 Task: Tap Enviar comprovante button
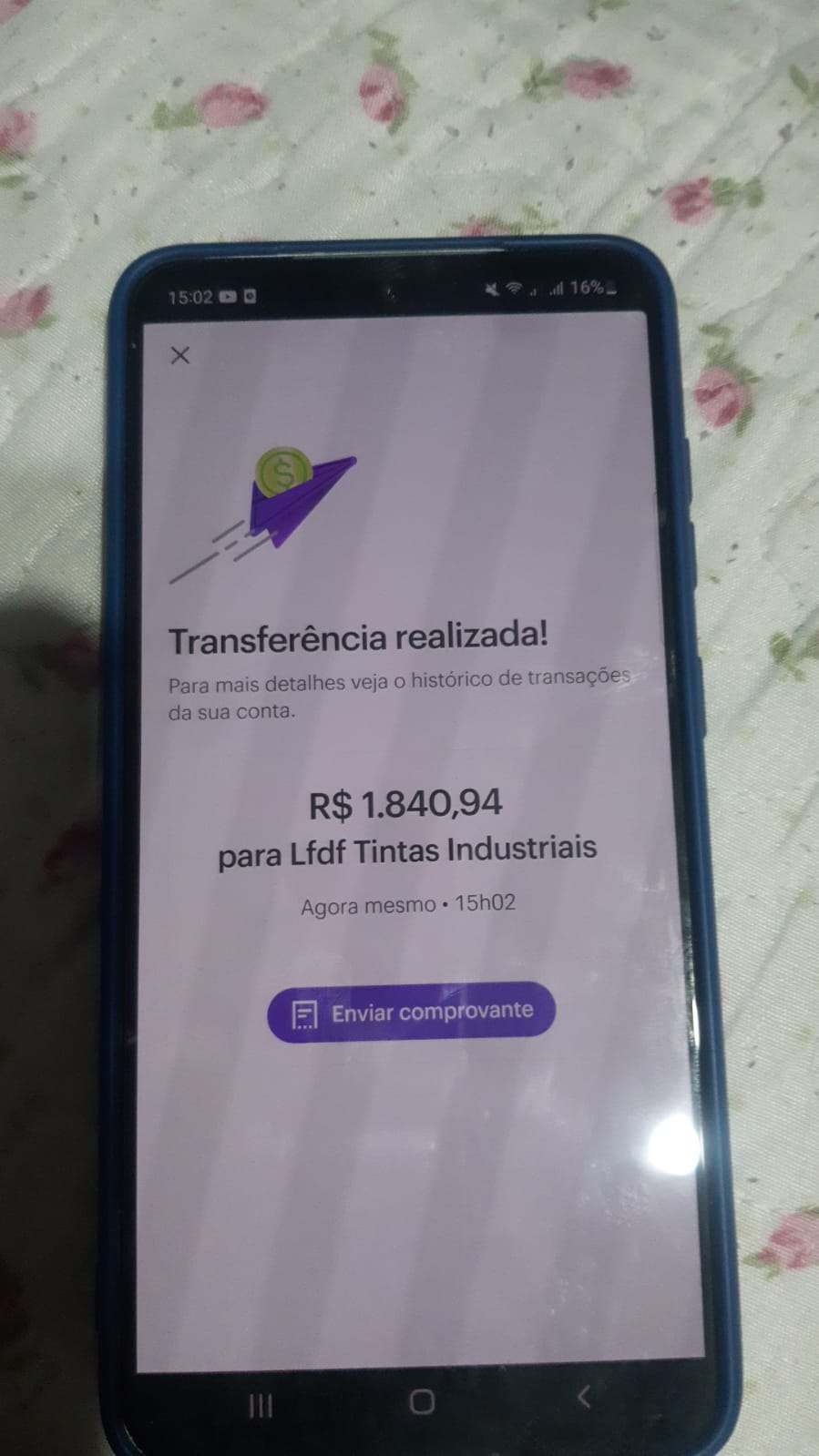click(x=411, y=1011)
